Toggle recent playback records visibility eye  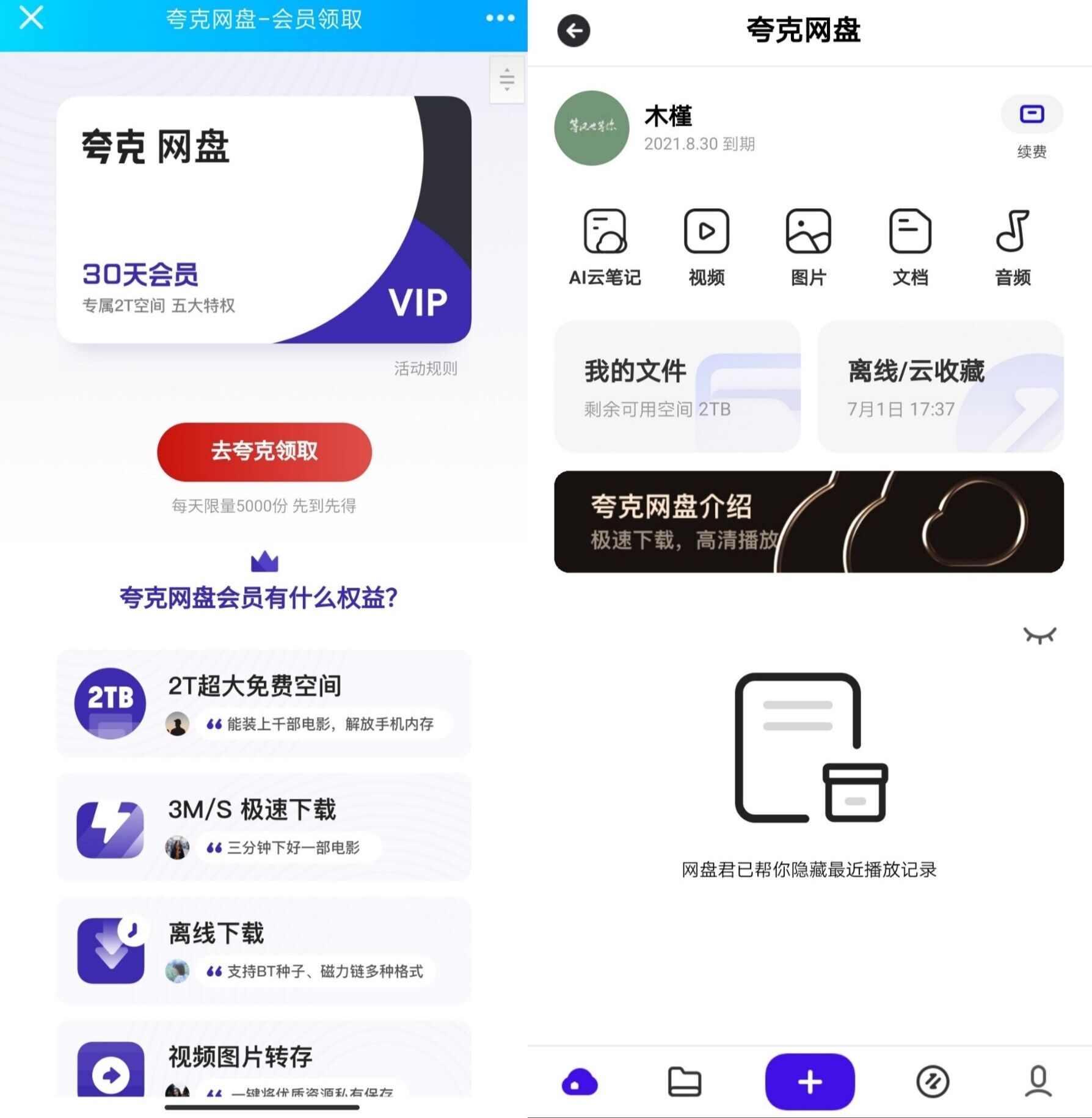1039,636
